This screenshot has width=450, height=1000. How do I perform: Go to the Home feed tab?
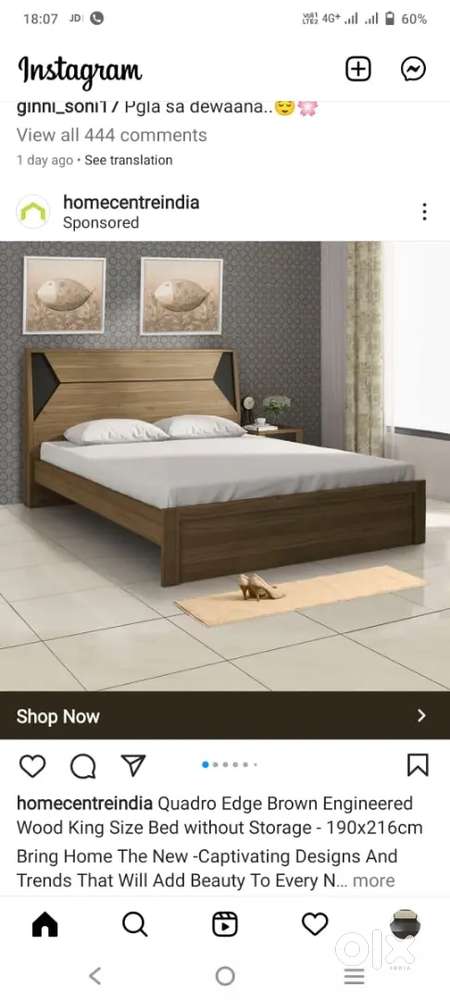pos(45,924)
